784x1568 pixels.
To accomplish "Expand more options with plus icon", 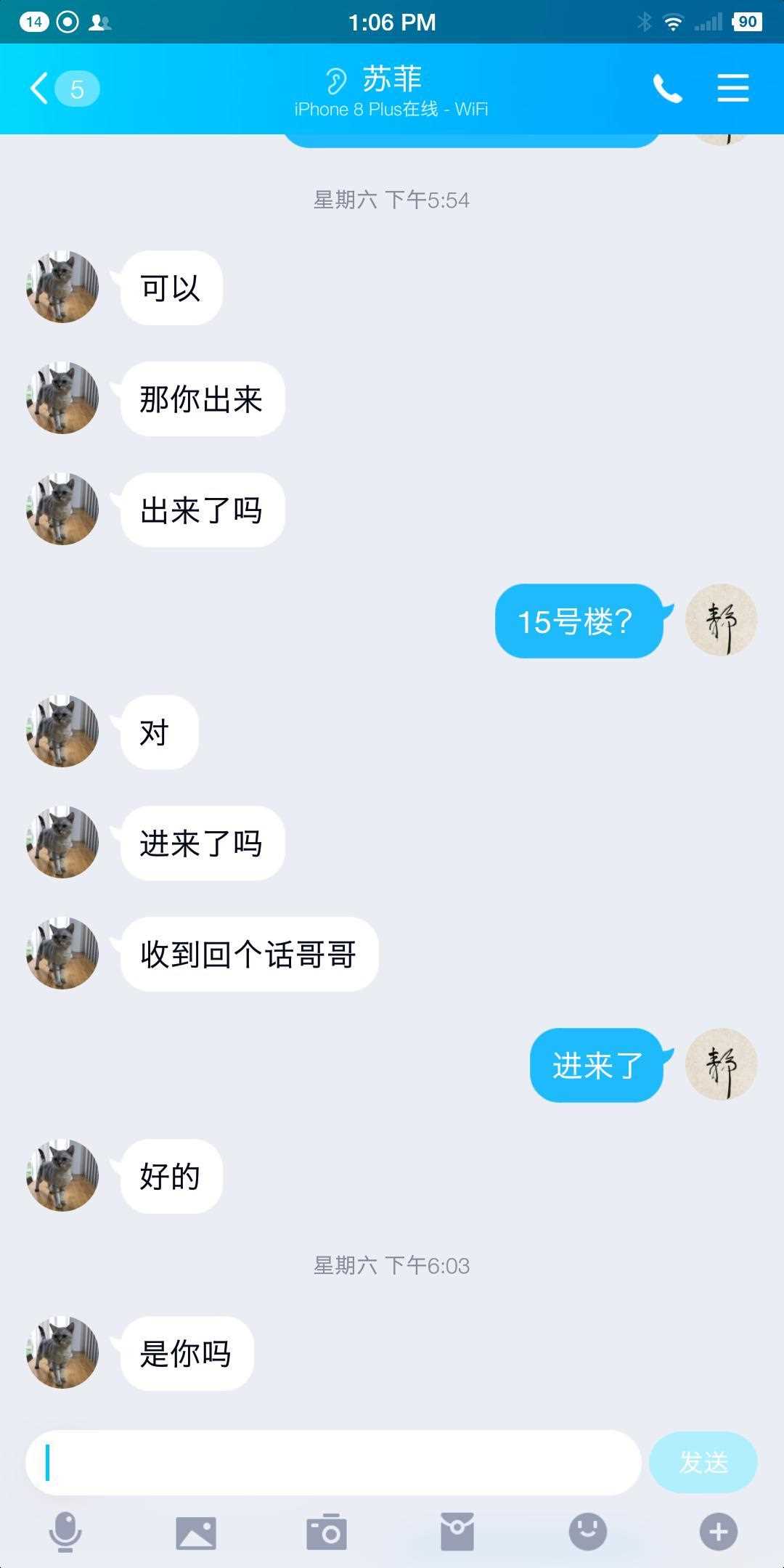I will click(x=718, y=1532).
